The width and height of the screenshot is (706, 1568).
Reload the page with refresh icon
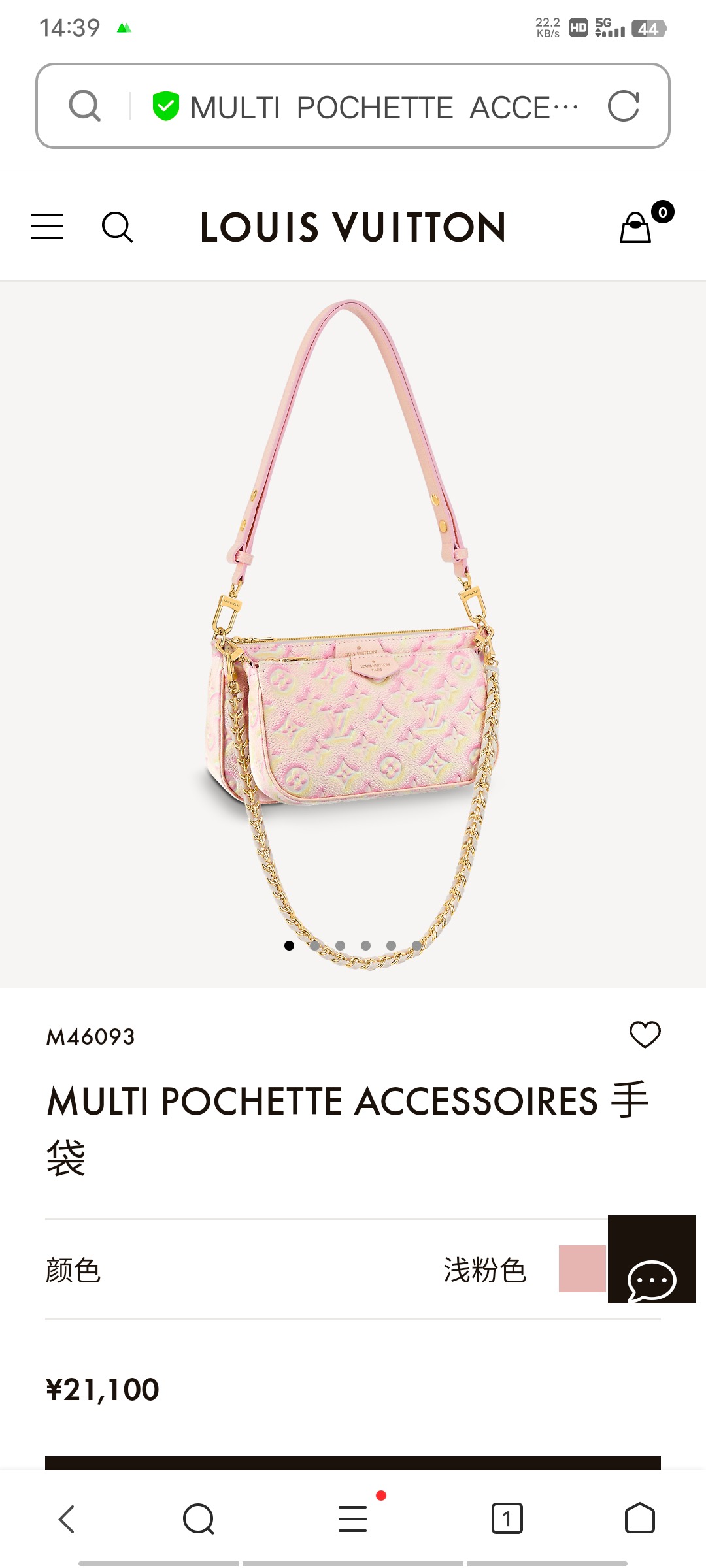click(623, 106)
